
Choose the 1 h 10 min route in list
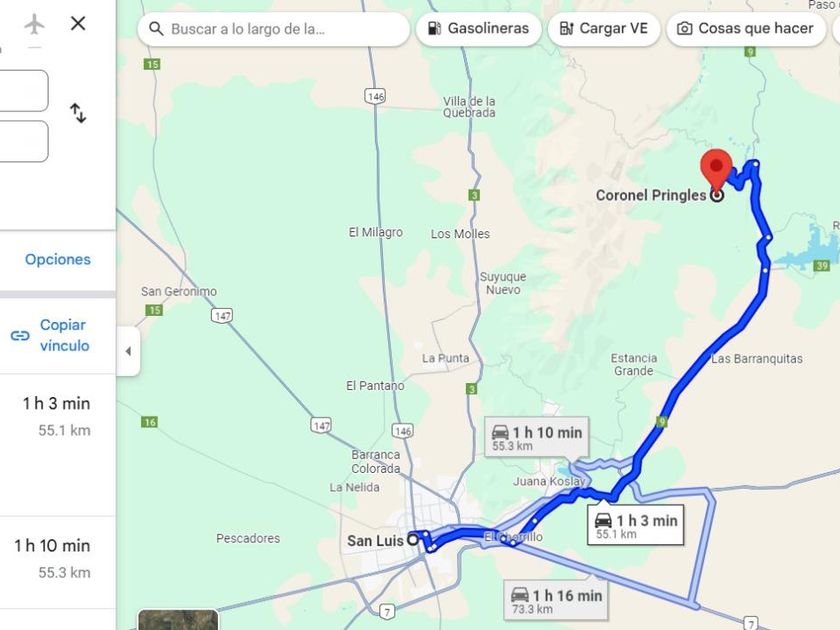click(56, 558)
